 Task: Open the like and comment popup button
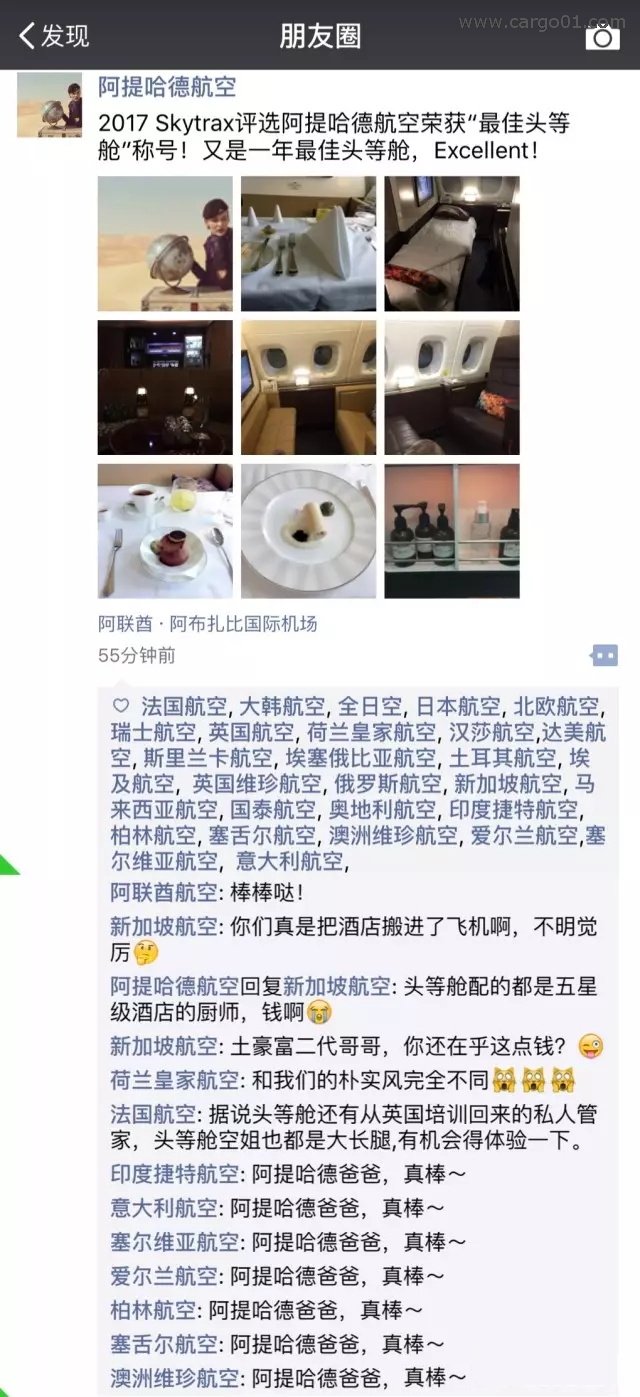click(604, 656)
